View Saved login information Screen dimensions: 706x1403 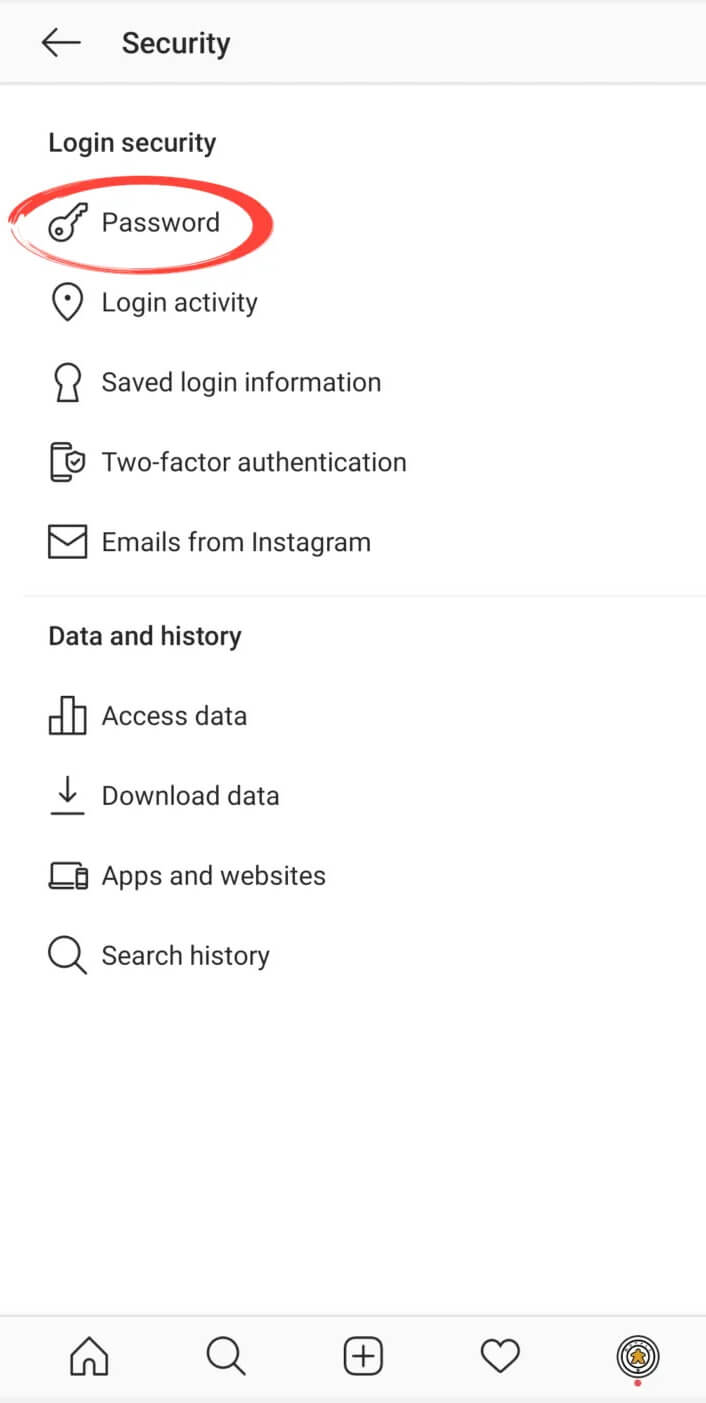[353, 382]
